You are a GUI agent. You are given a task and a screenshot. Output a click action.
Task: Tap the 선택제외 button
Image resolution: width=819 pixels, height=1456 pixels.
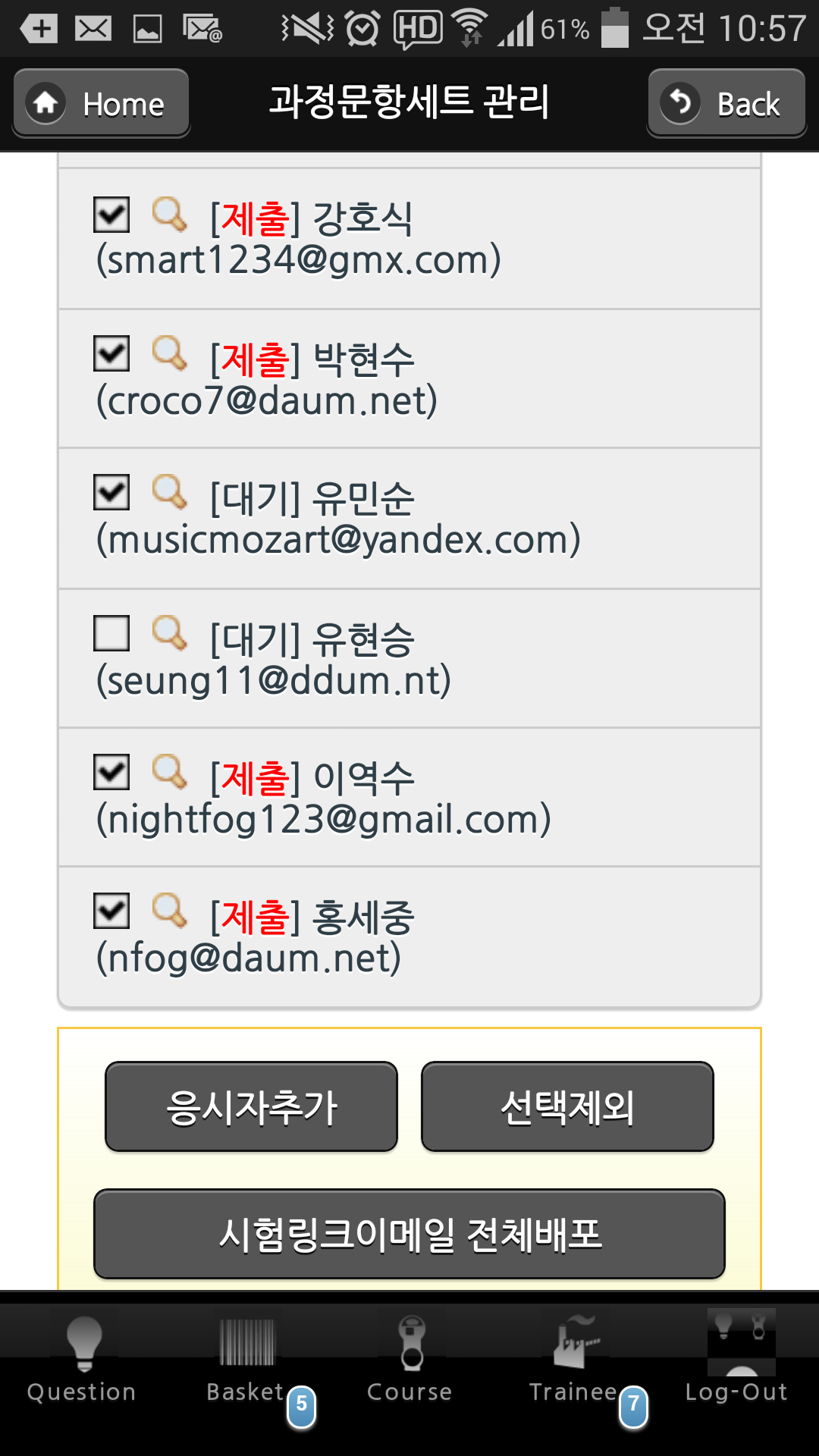pos(567,1106)
